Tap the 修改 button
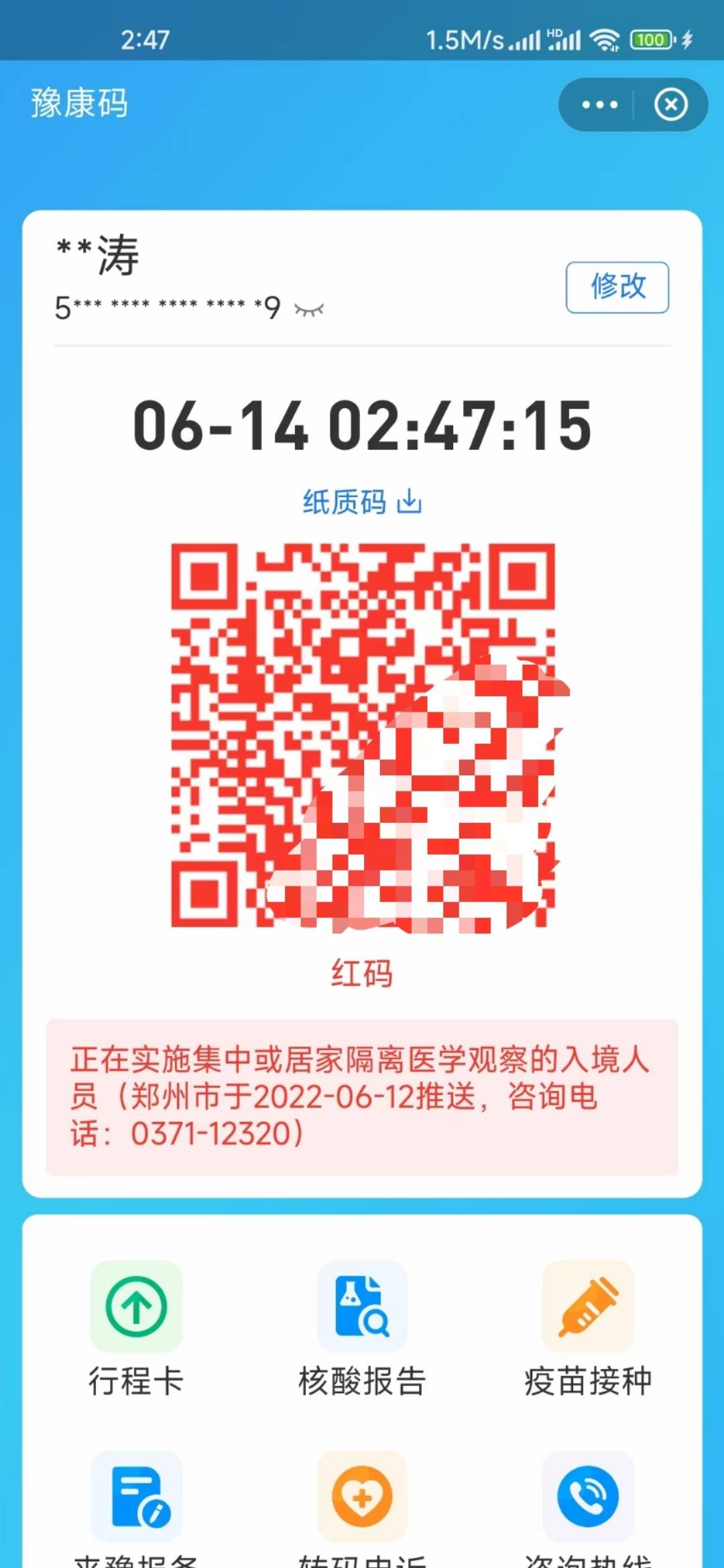Image resolution: width=724 pixels, height=1568 pixels. (x=617, y=287)
